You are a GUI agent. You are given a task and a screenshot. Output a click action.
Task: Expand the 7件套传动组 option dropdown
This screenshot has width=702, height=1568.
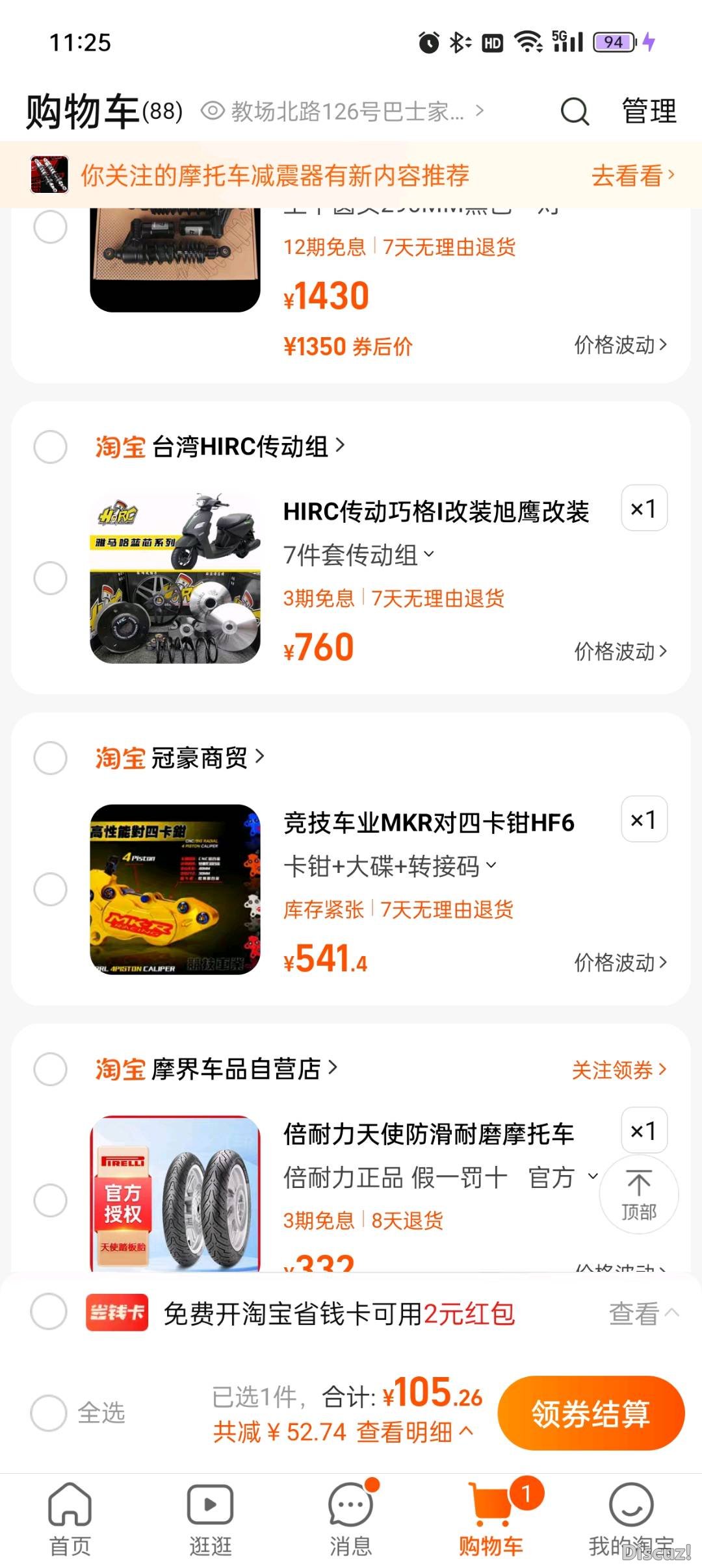tap(358, 555)
